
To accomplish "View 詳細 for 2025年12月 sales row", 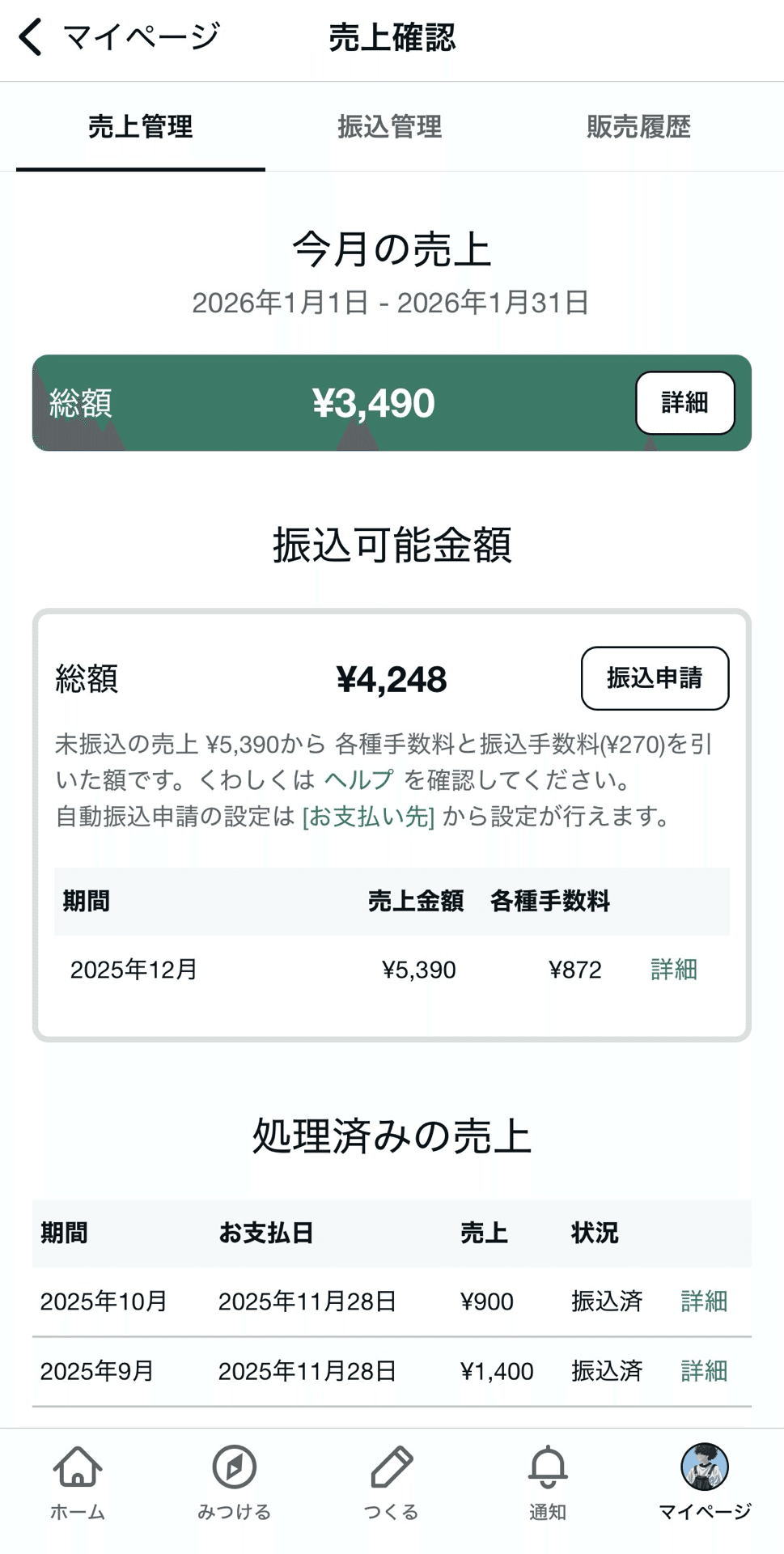I will coord(672,969).
